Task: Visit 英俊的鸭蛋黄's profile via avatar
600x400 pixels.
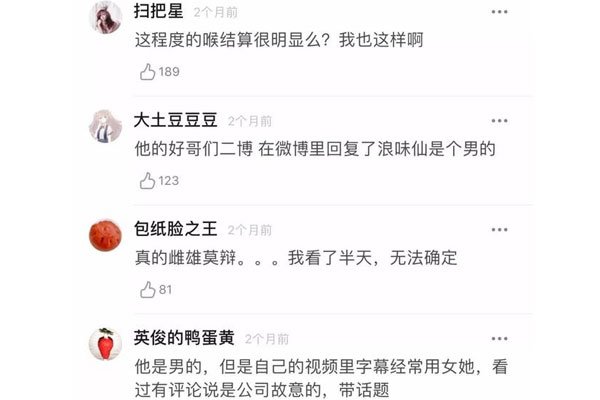Action: [105, 345]
